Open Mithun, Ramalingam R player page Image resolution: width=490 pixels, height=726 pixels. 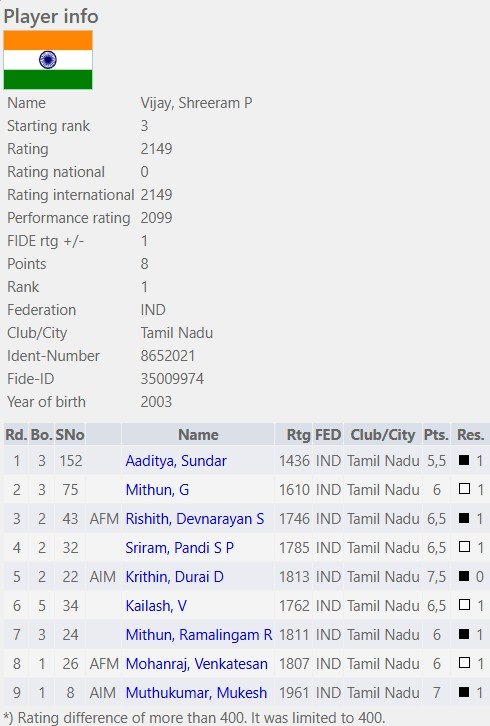point(199,635)
